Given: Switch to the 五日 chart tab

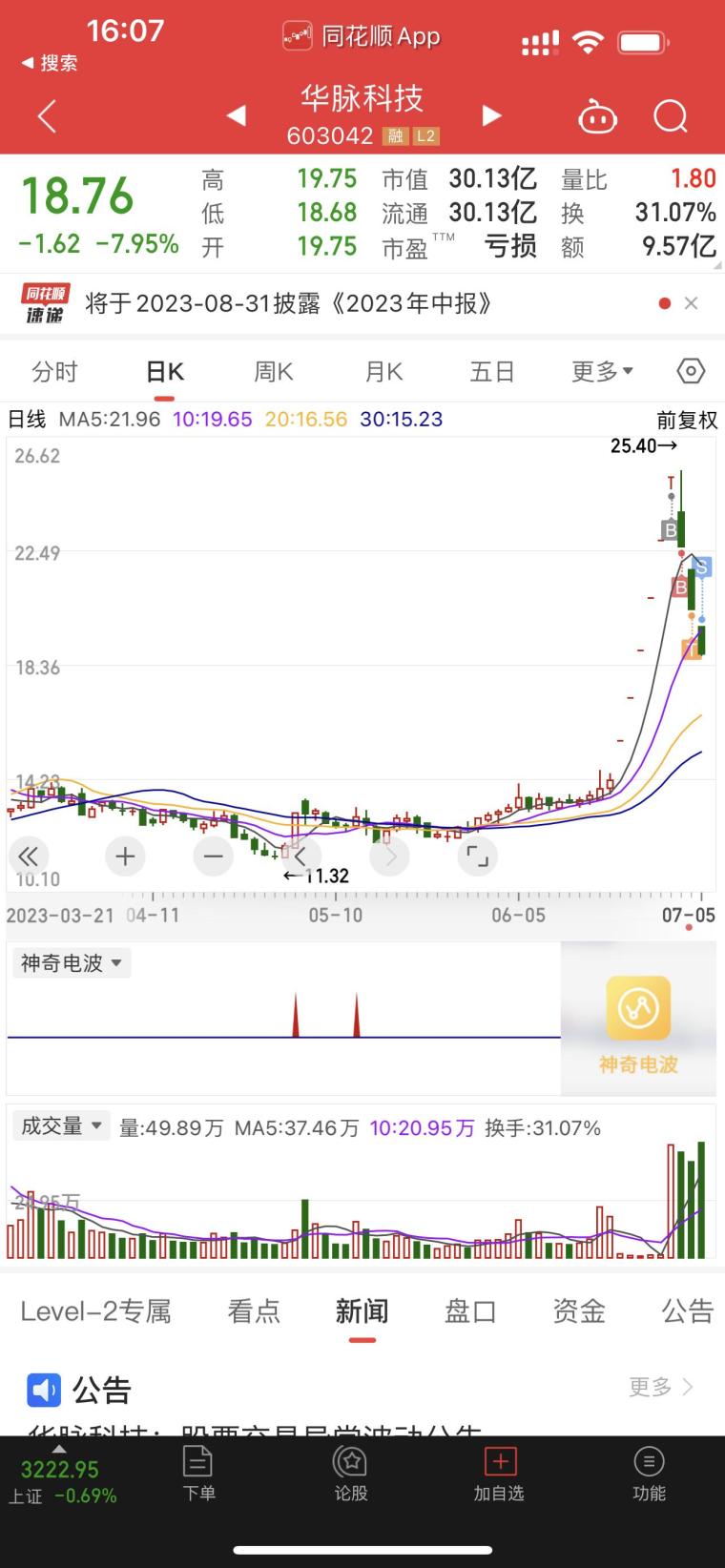Looking at the screenshot, I should (492, 371).
